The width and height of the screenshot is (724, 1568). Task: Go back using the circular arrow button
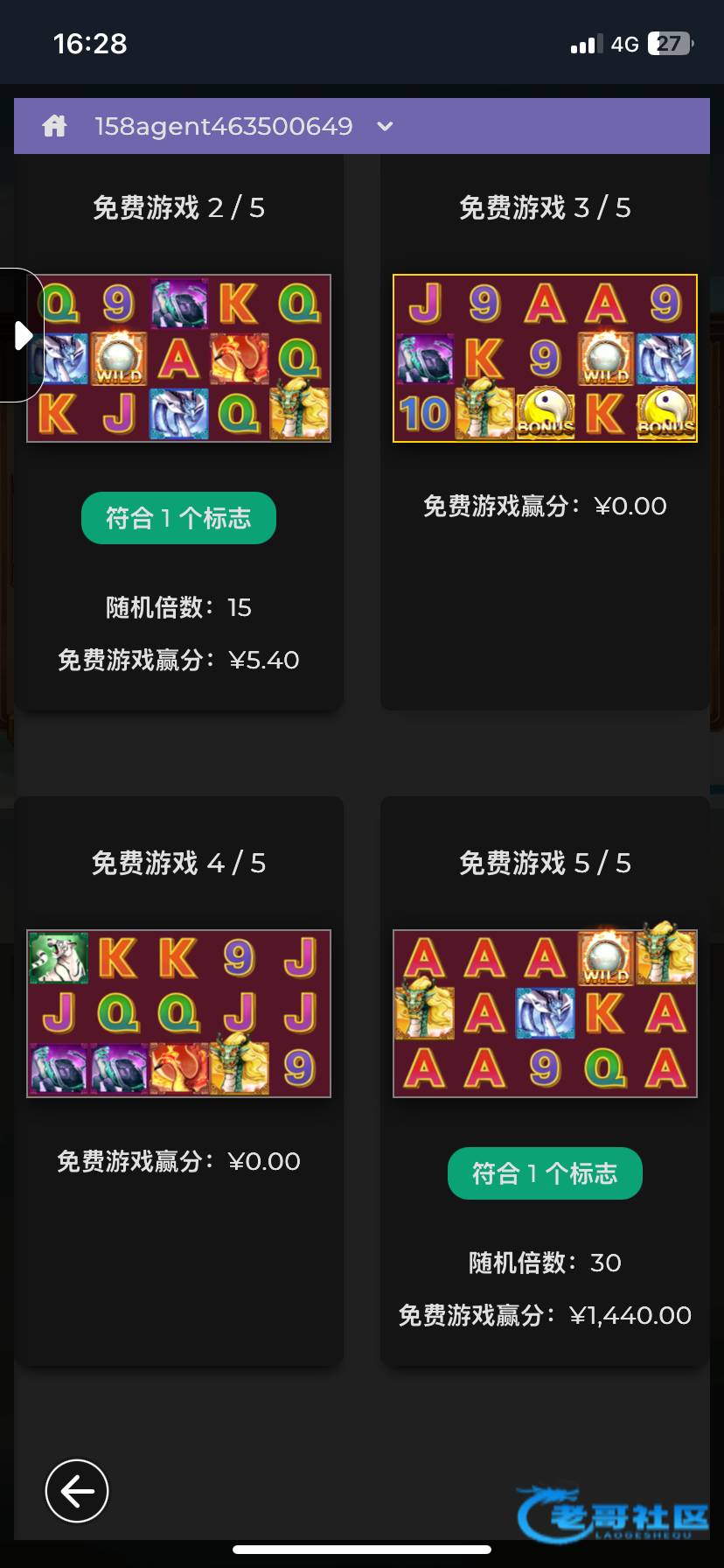click(x=77, y=1491)
